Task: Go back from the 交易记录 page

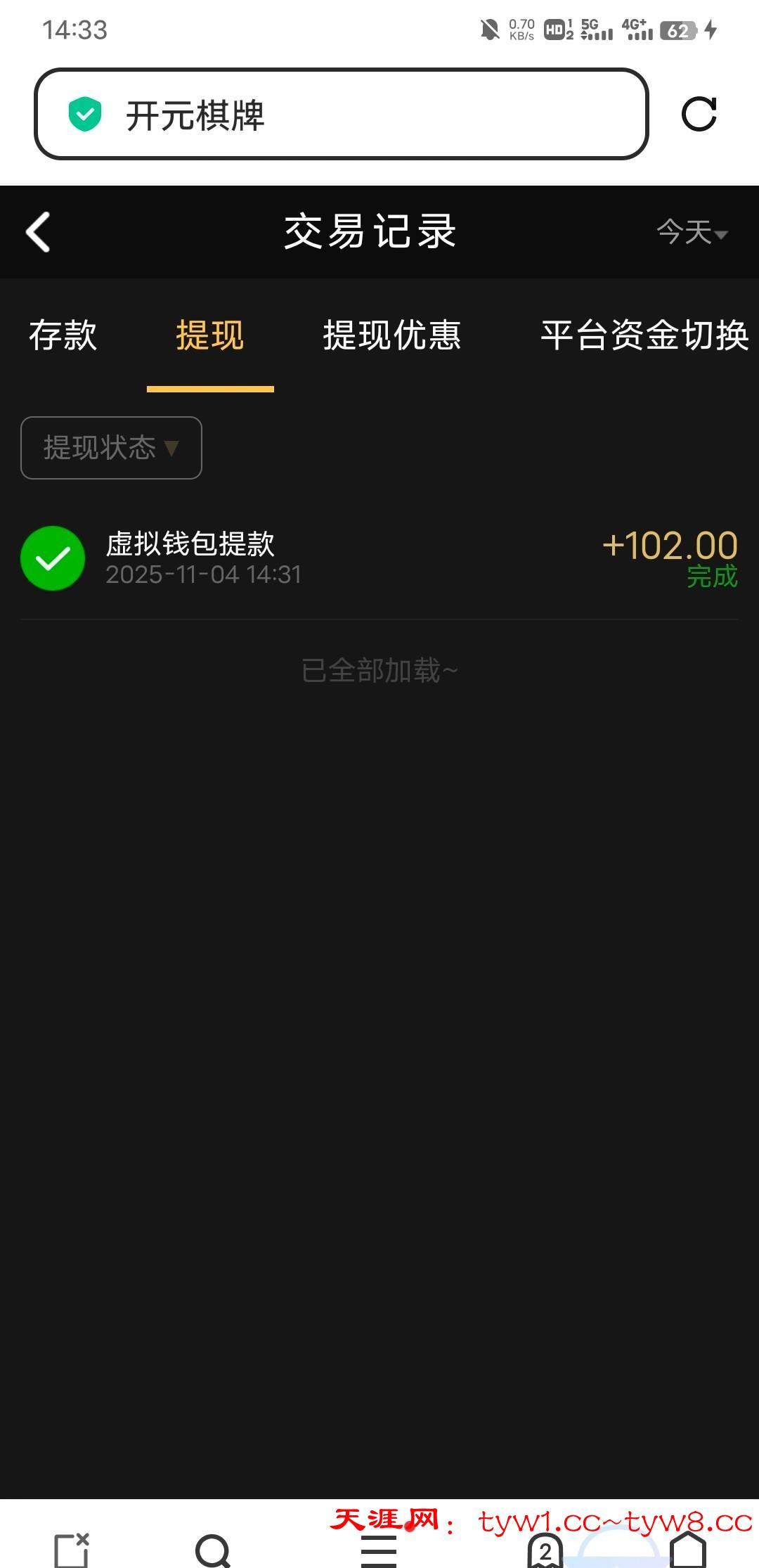Action: point(39,231)
